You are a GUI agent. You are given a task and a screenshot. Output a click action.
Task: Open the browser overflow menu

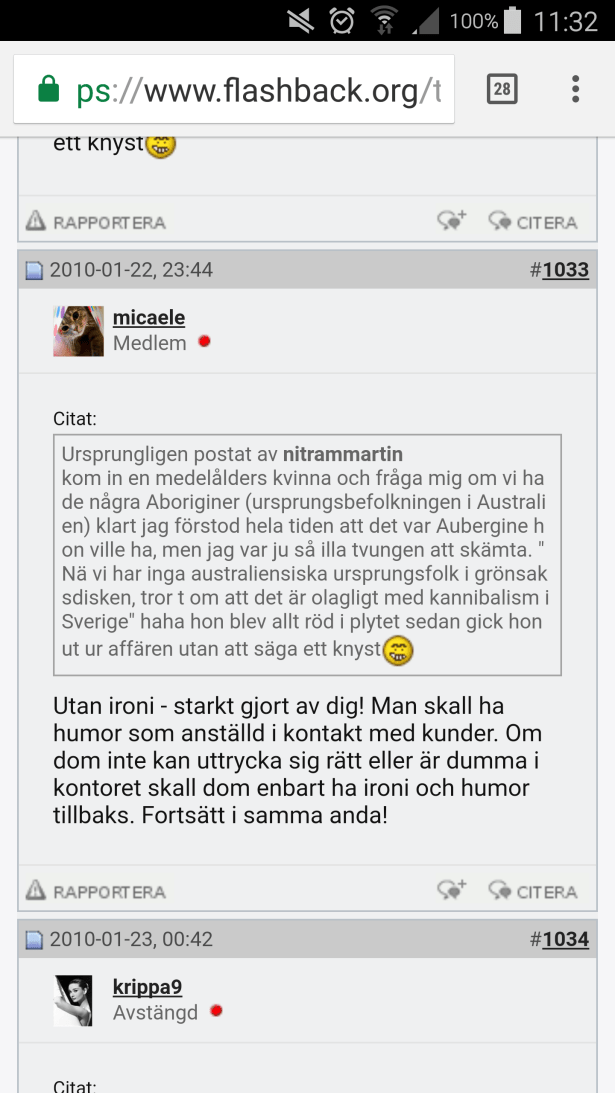pyautogui.click(x=576, y=90)
